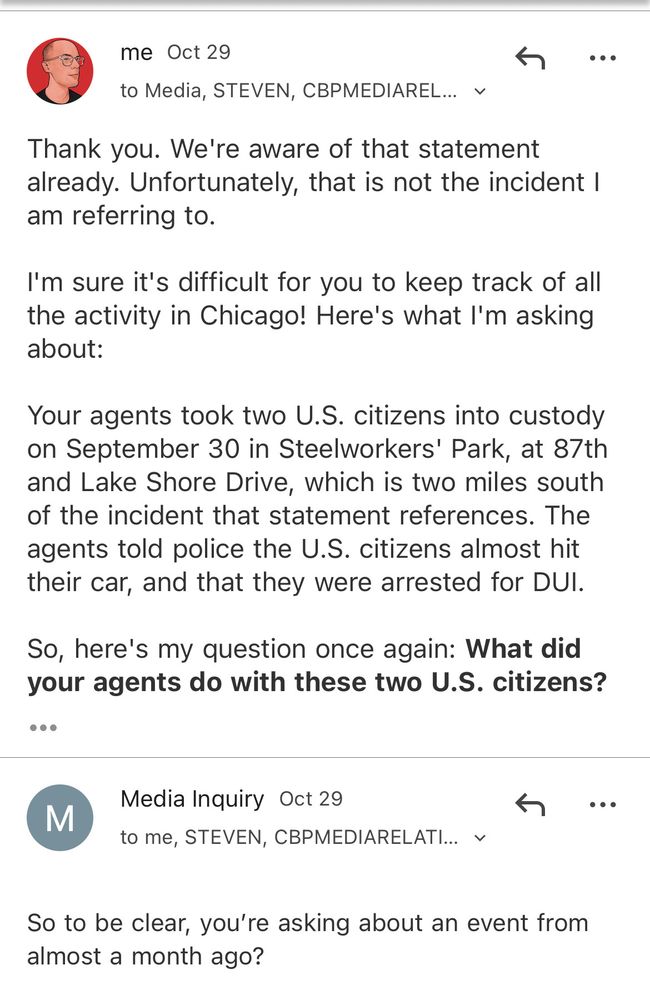Open Media Inquiry's sender avatar

click(x=60, y=818)
